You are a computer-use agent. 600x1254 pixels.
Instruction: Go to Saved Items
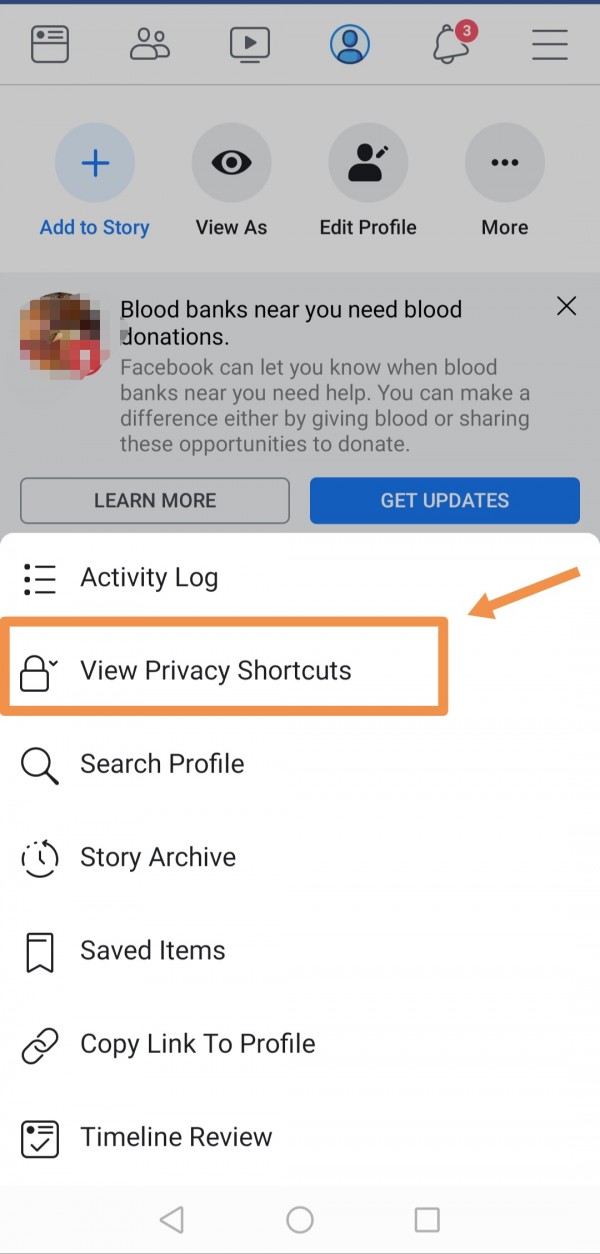pos(153,951)
